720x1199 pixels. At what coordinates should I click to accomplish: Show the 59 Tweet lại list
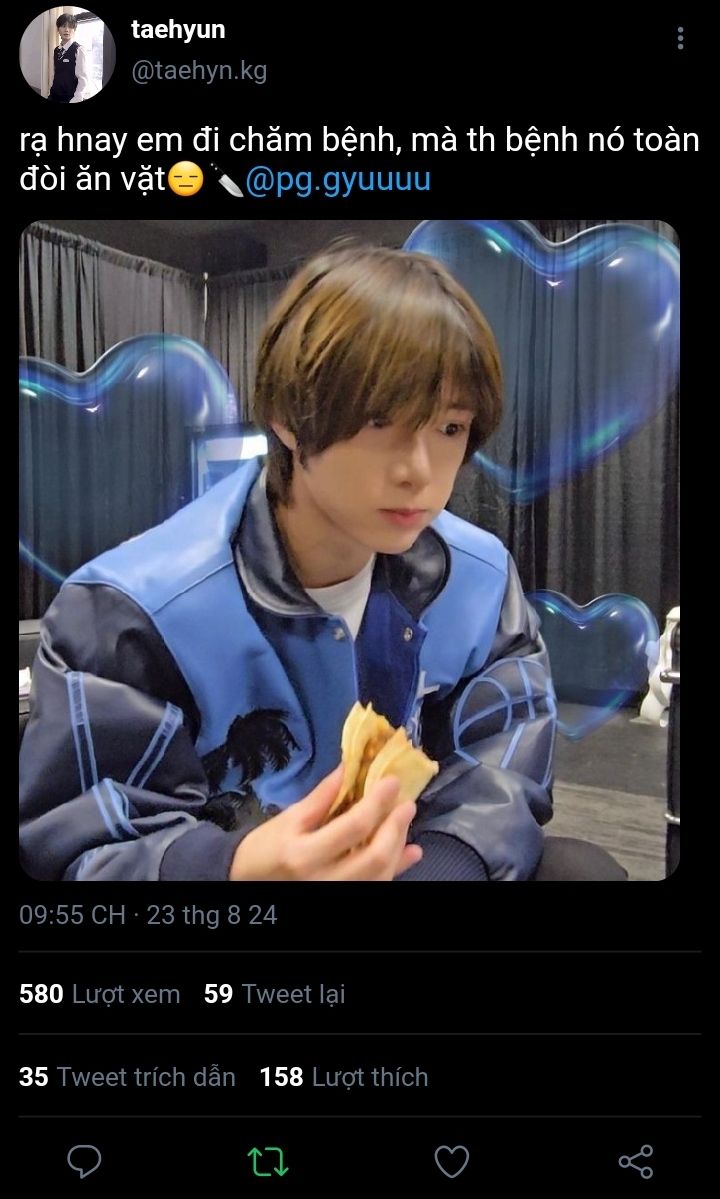[274, 994]
